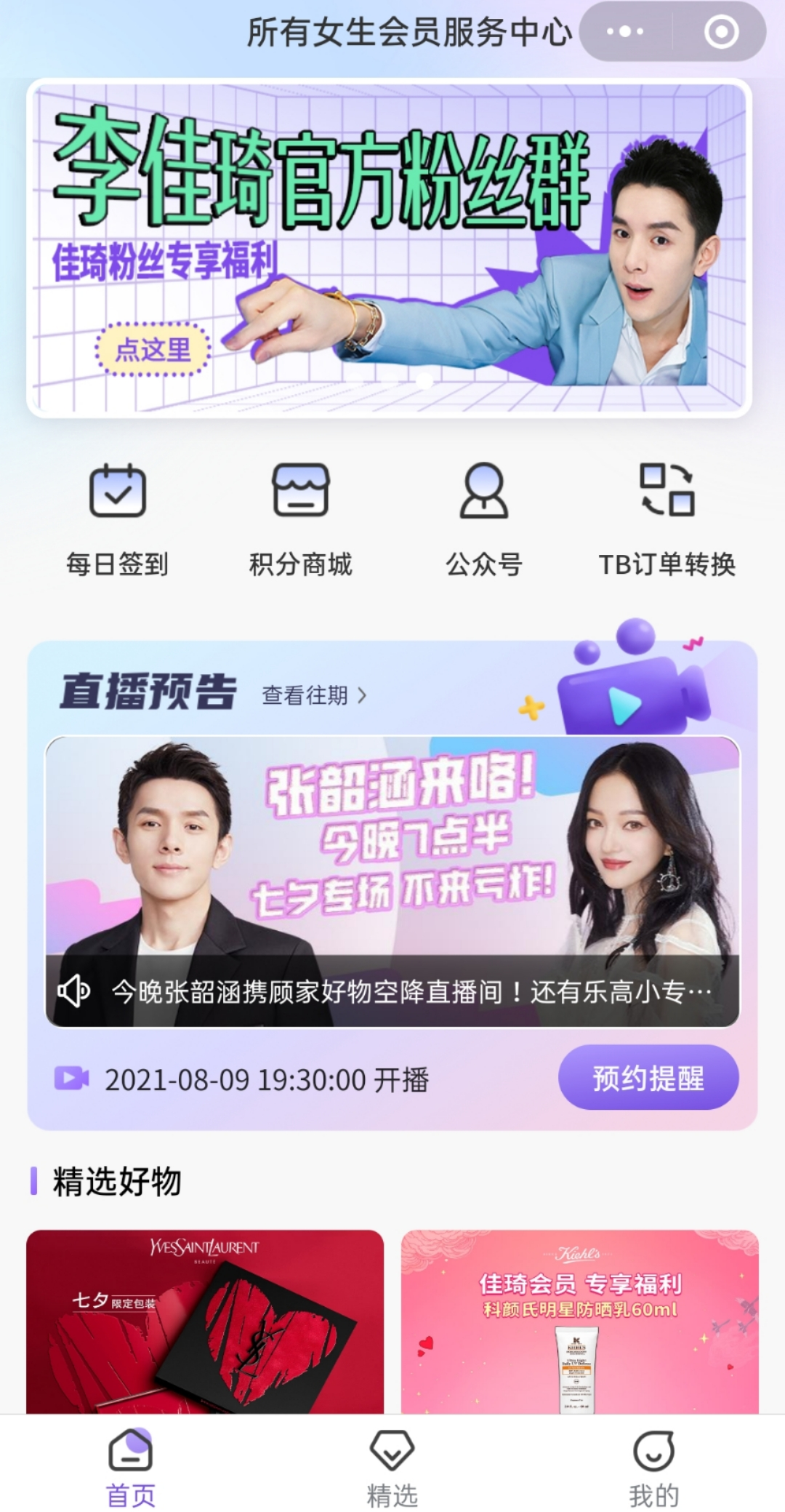Image resolution: width=785 pixels, height=1512 pixels.
Task: Open the Yves Saint Laurent 七夕 product card
Action: [205, 1321]
